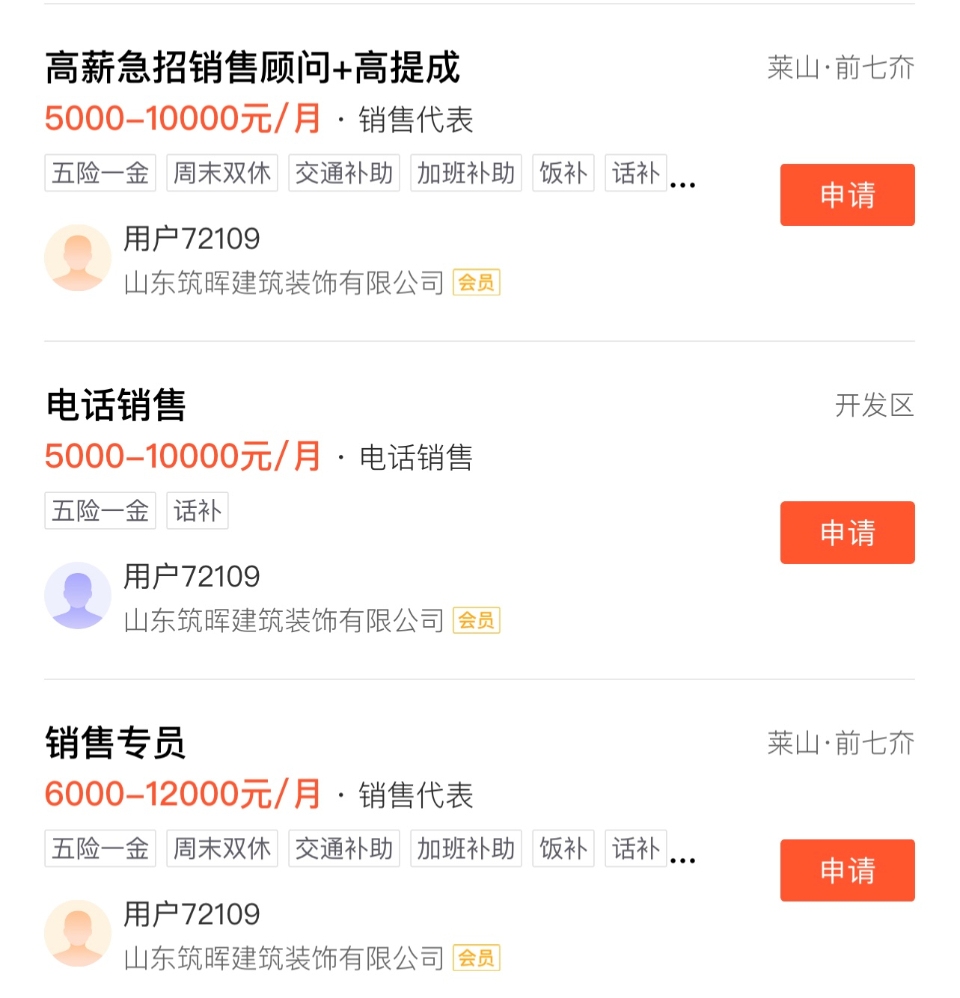Apply for the 电话销售 job
This screenshot has height=998, width=960.
pos(847,532)
